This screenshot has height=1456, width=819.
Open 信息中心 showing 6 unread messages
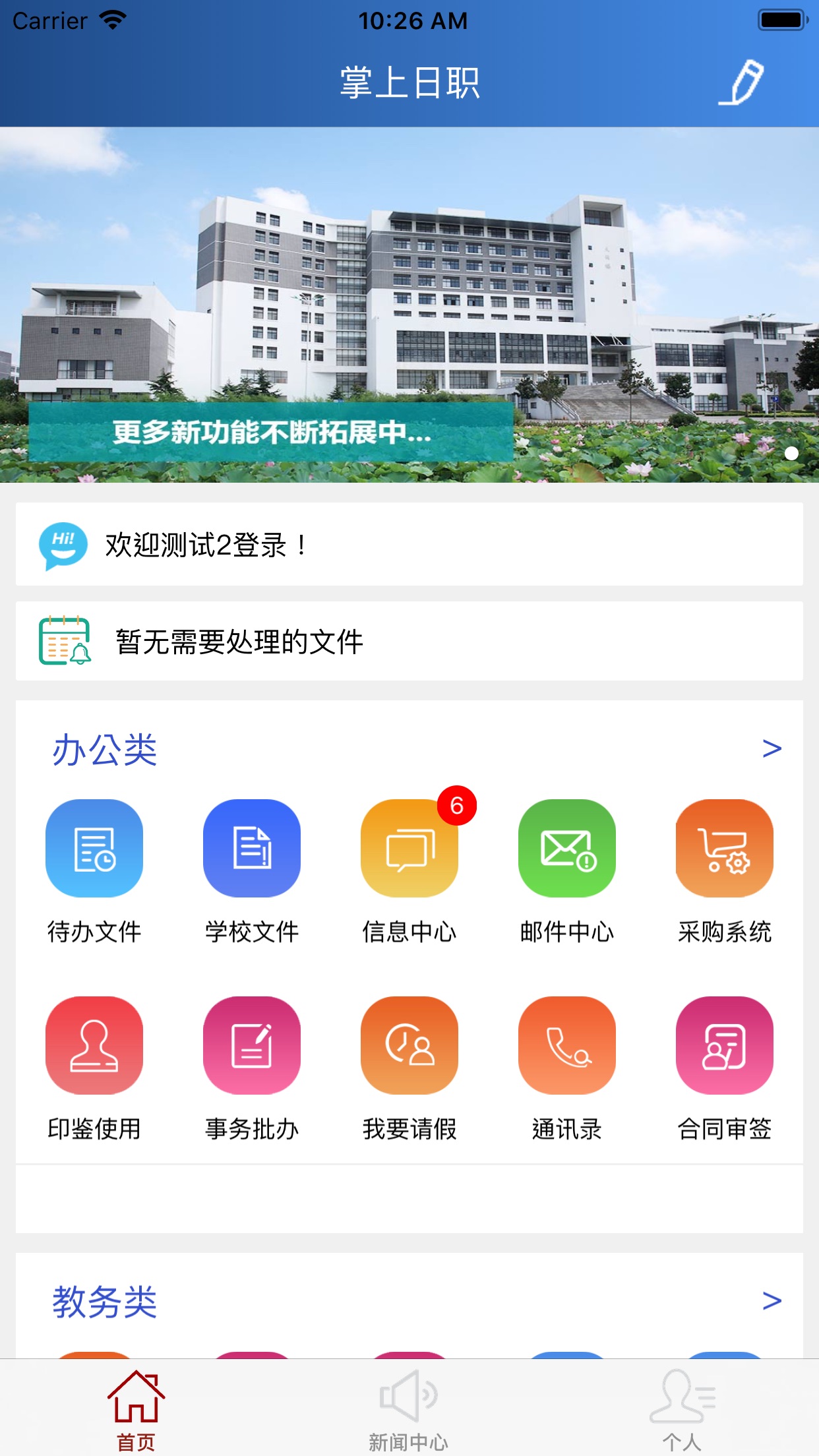pos(409,849)
